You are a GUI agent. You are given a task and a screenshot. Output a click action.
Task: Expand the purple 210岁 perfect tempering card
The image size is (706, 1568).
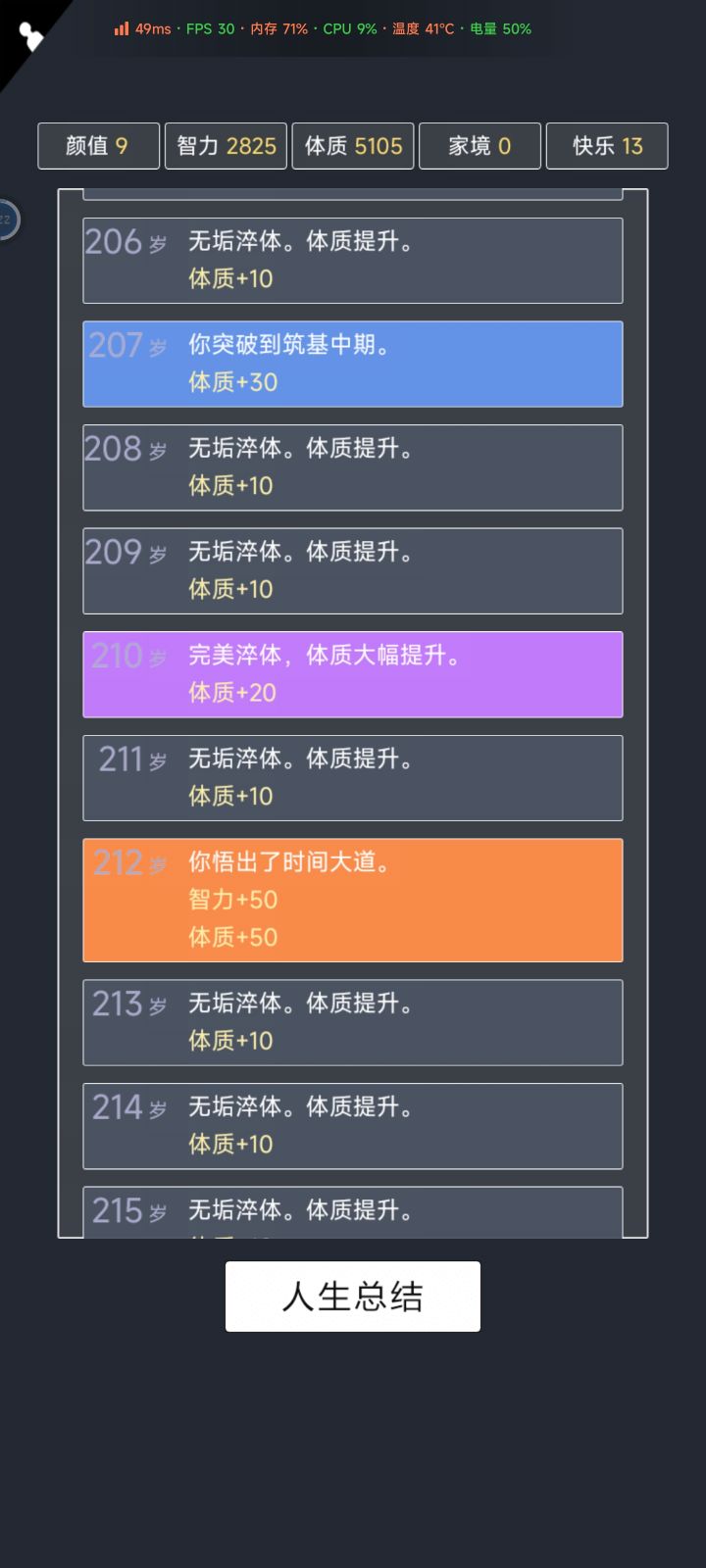pyautogui.click(x=353, y=673)
